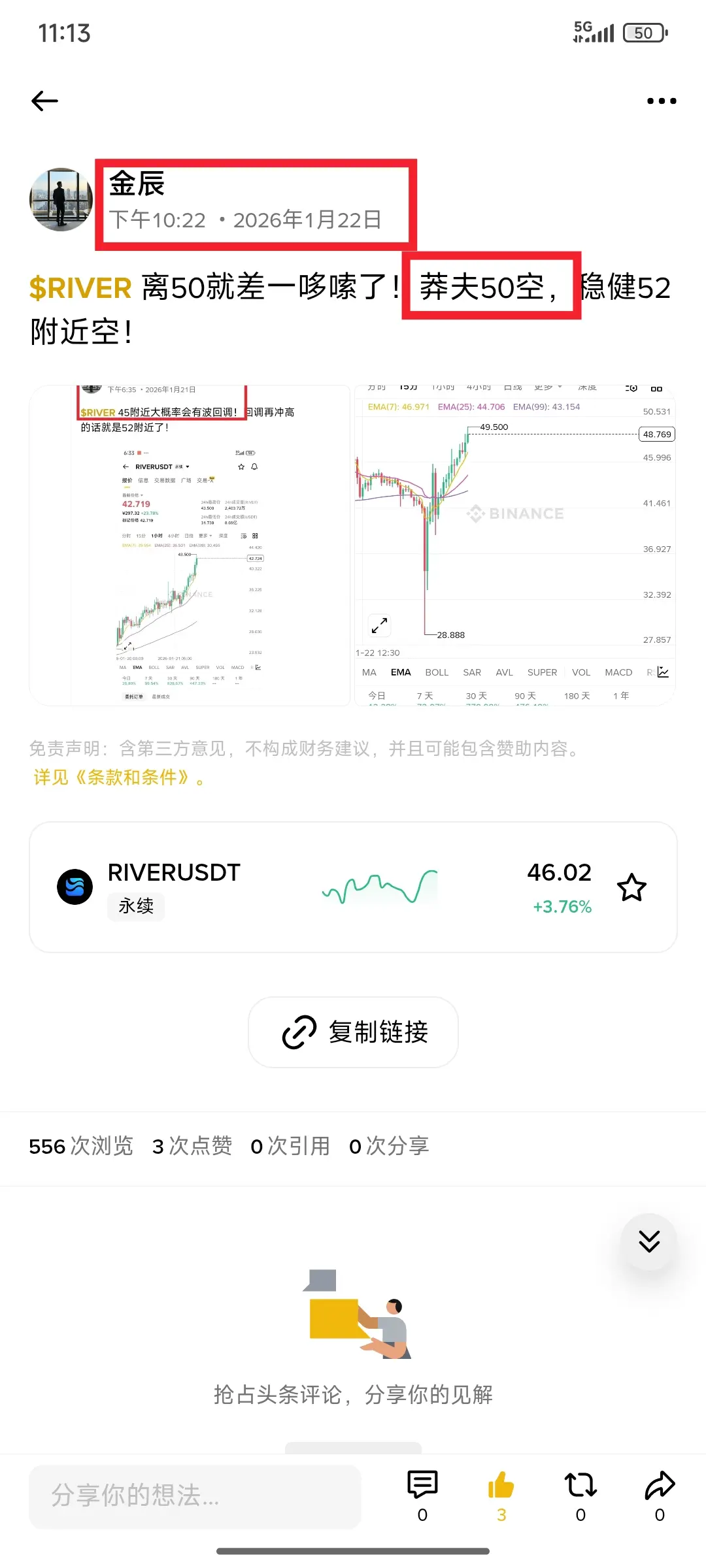Open the $RIVER ticker link
The image size is (706, 1568).
80,288
